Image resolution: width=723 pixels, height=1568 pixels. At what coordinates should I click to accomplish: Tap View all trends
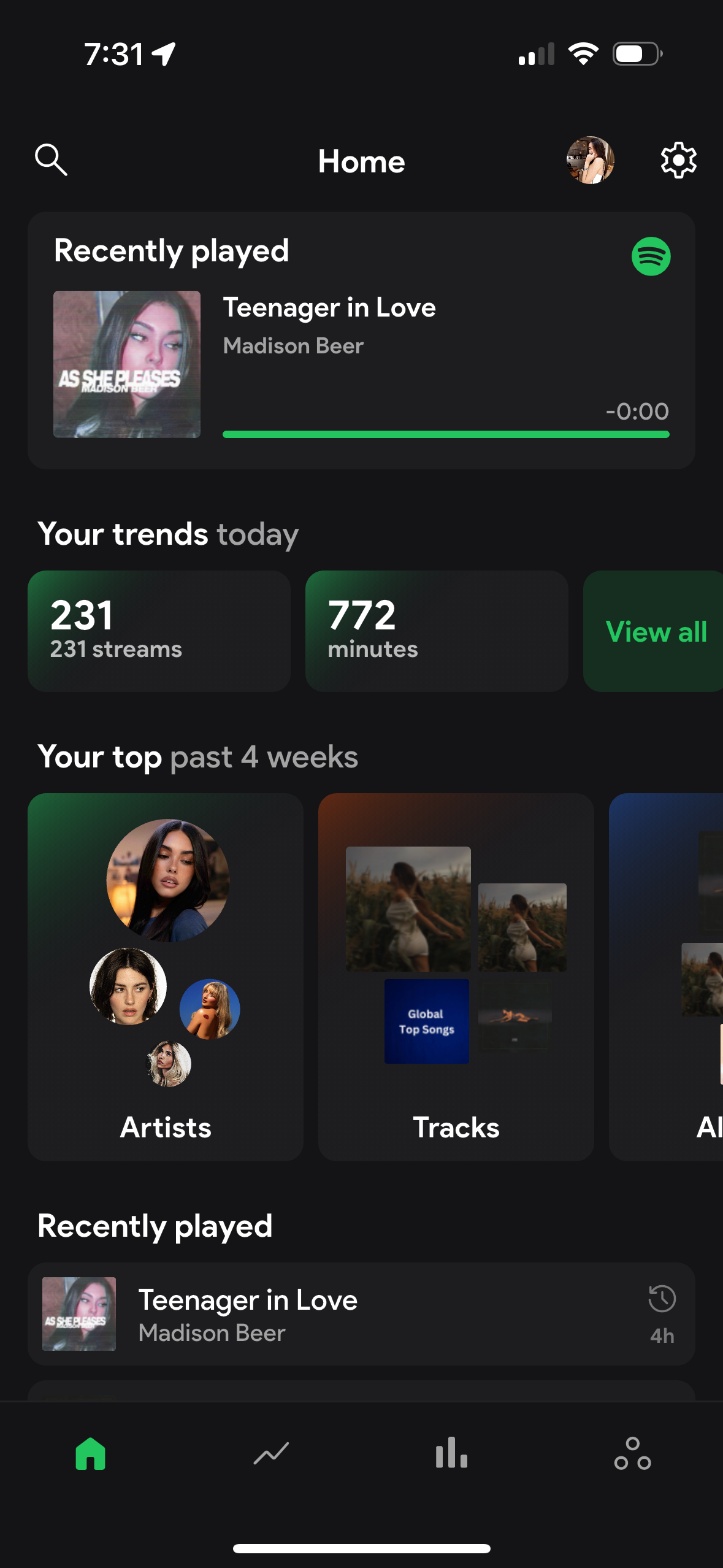pyautogui.click(x=656, y=631)
